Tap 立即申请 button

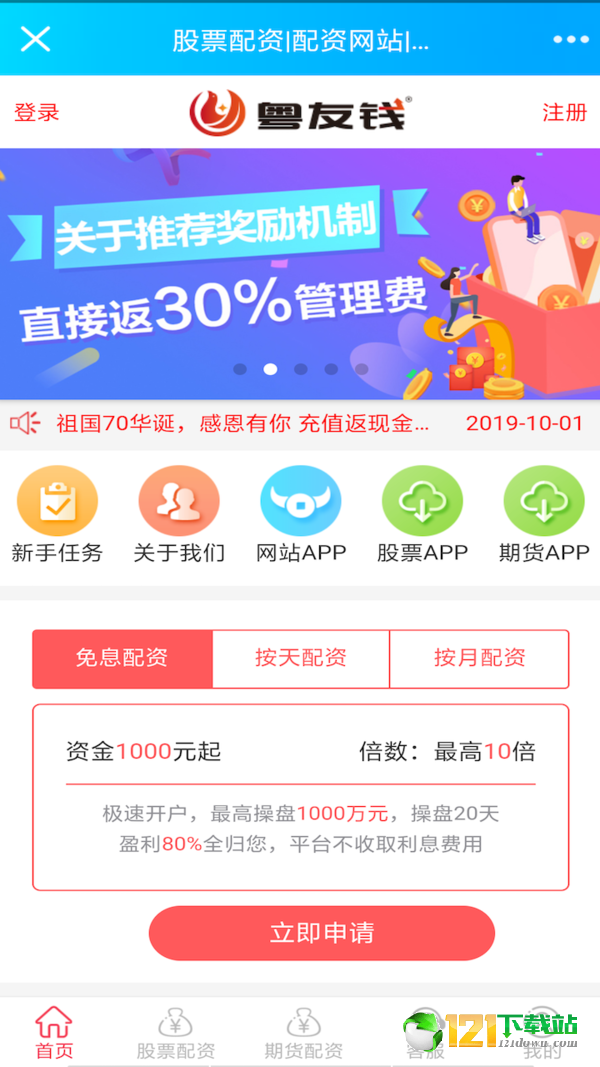322,933
